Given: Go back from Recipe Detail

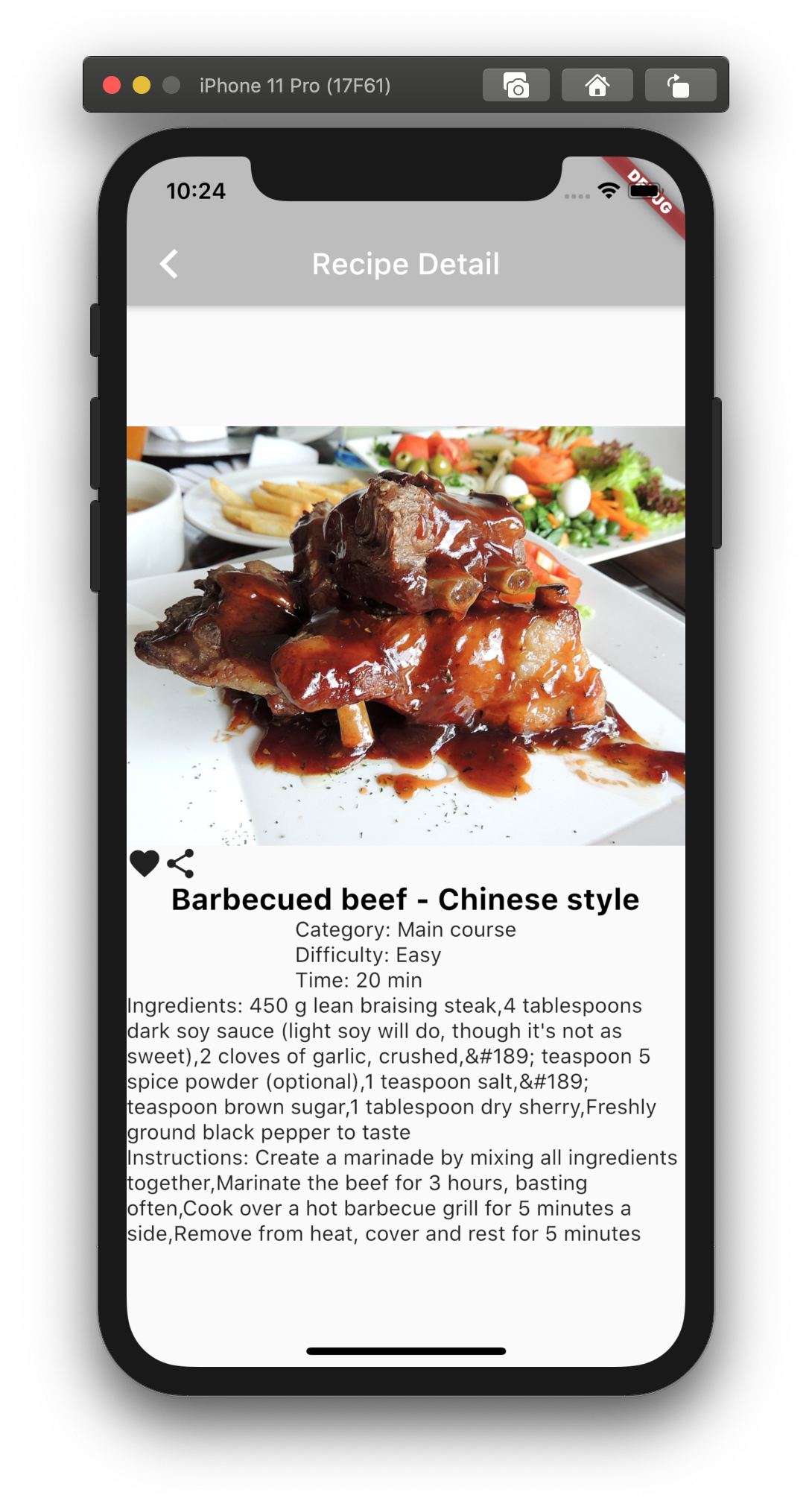Looking at the screenshot, I should point(169,264).
